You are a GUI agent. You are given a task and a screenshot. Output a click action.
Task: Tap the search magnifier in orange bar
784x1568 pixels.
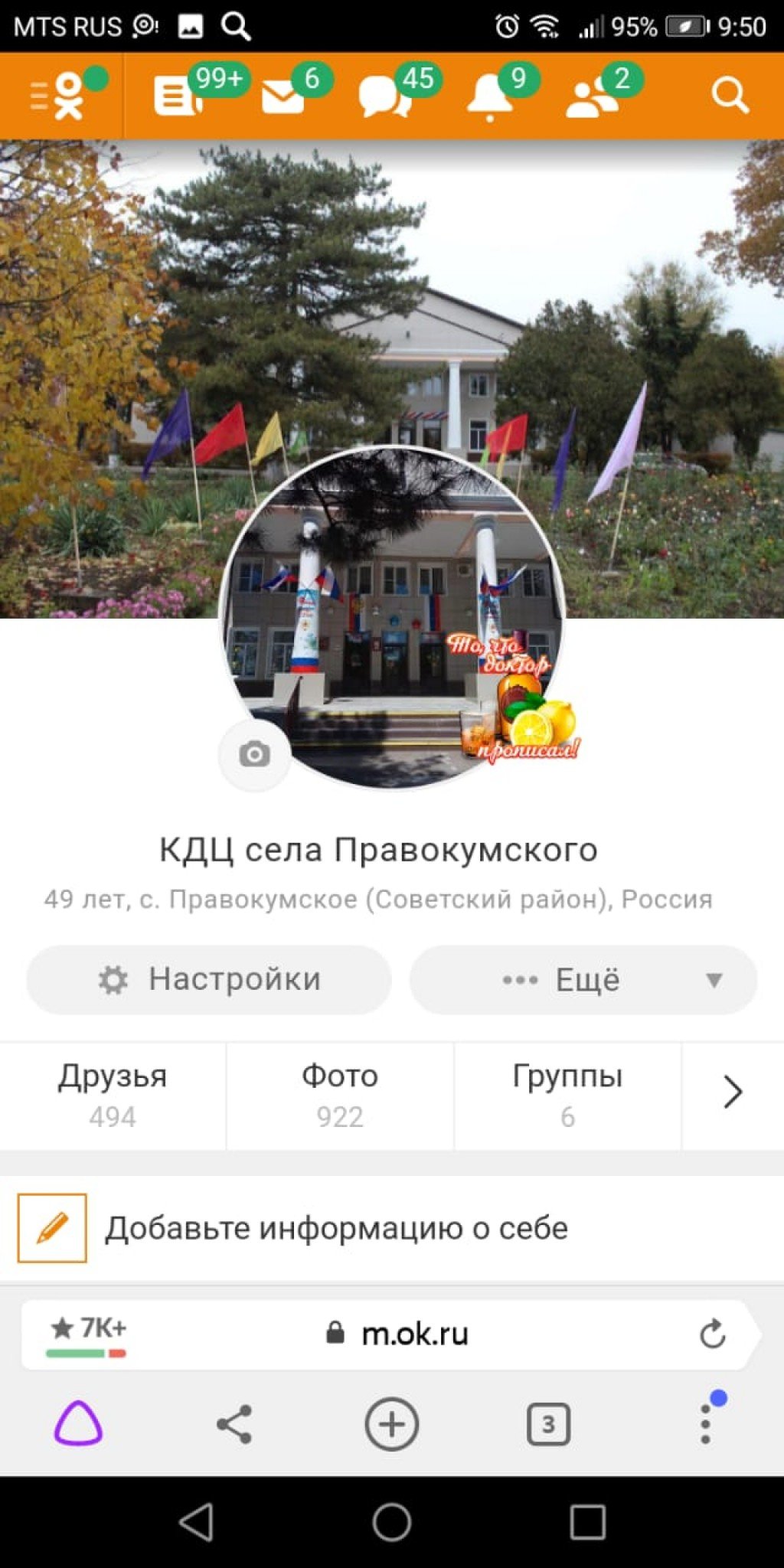click(730, 96)
